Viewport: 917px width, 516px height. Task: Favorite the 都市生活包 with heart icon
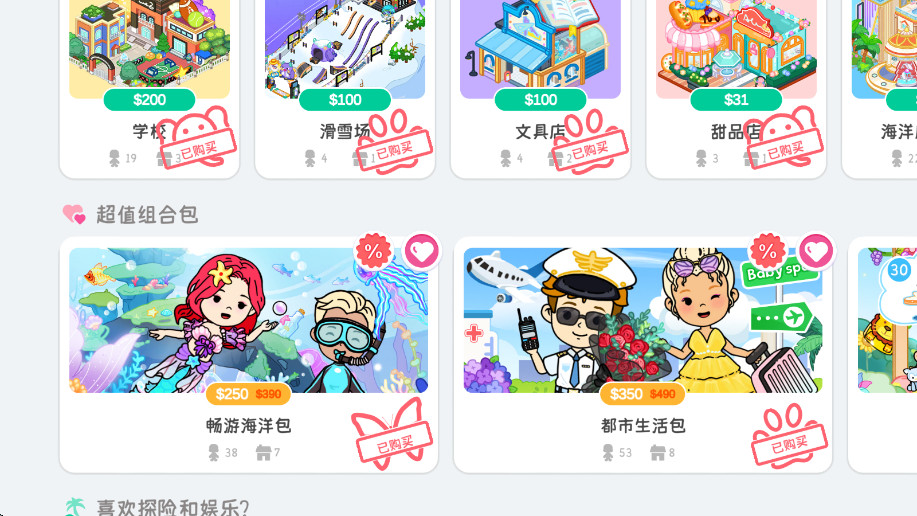click(x=816, y=251)
